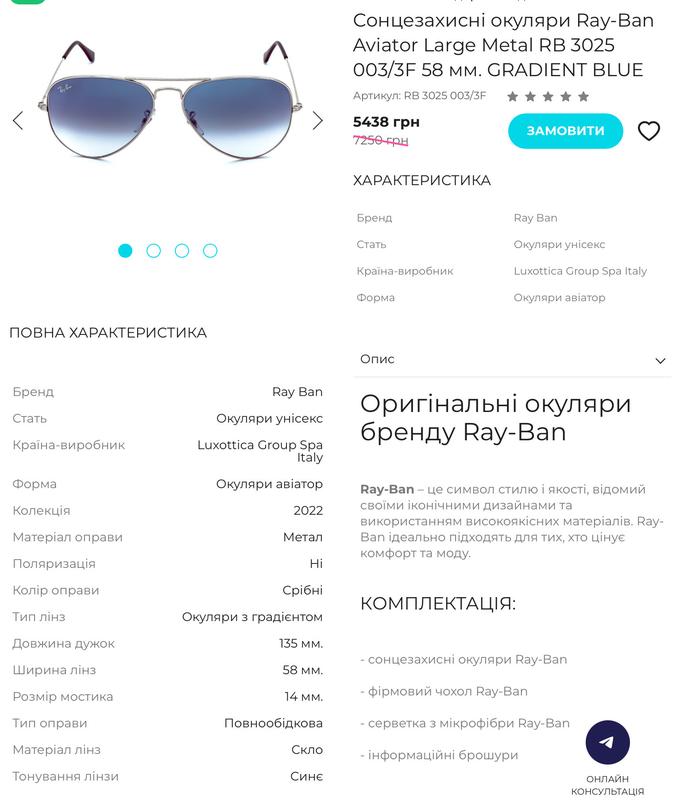680x800 pixels.
Task: Select the third image indicator dot
Action: coord(182,251)
